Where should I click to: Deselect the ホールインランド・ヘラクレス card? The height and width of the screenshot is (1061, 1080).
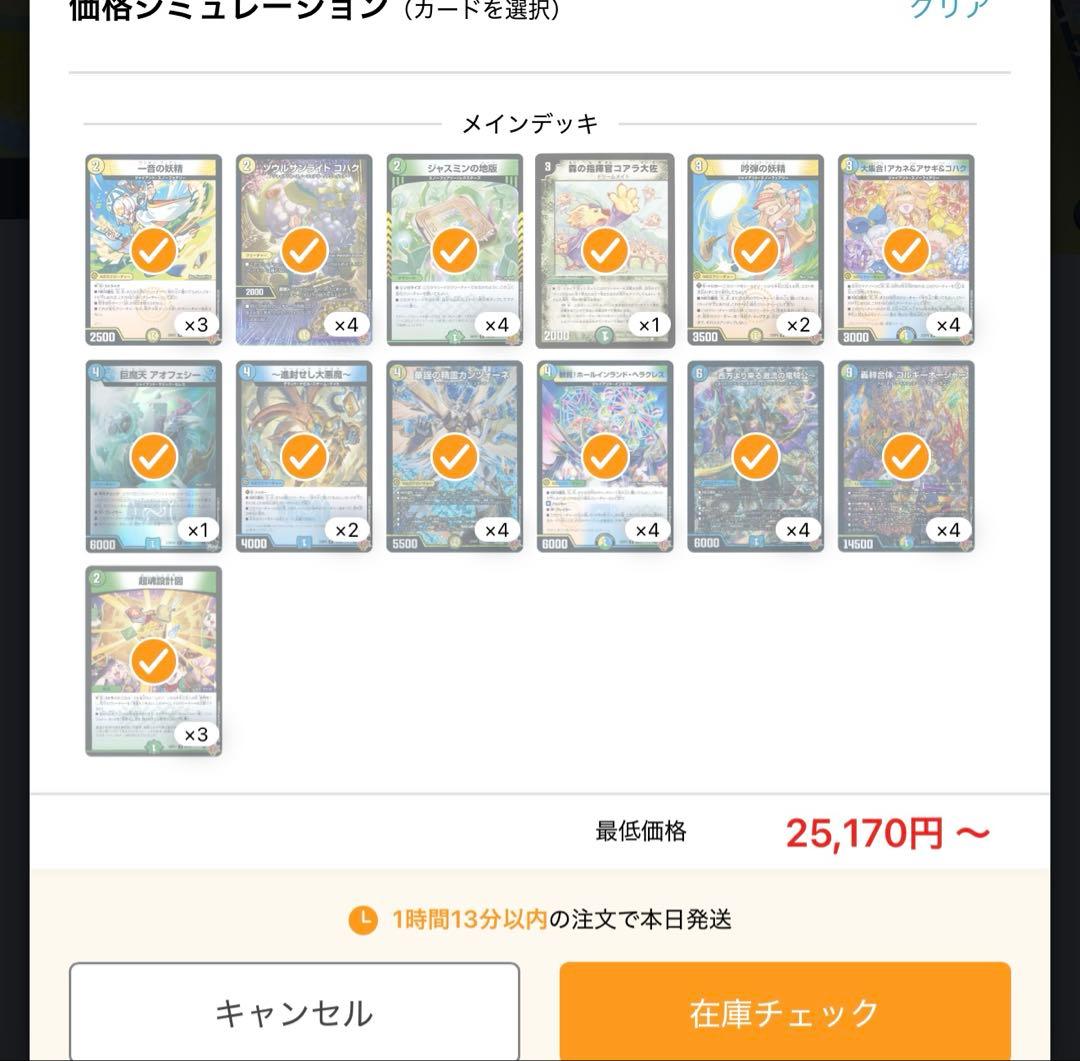[604, 456]
